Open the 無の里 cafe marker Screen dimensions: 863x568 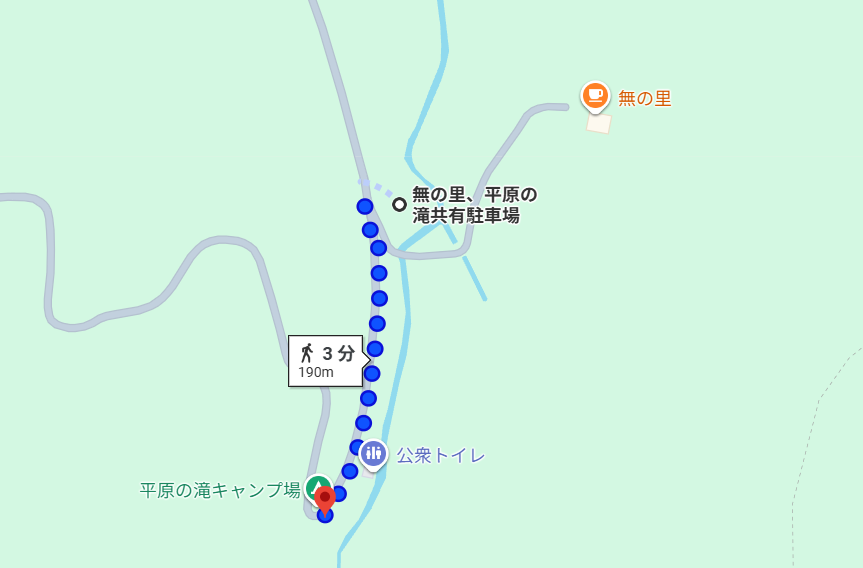coord(595,96)
